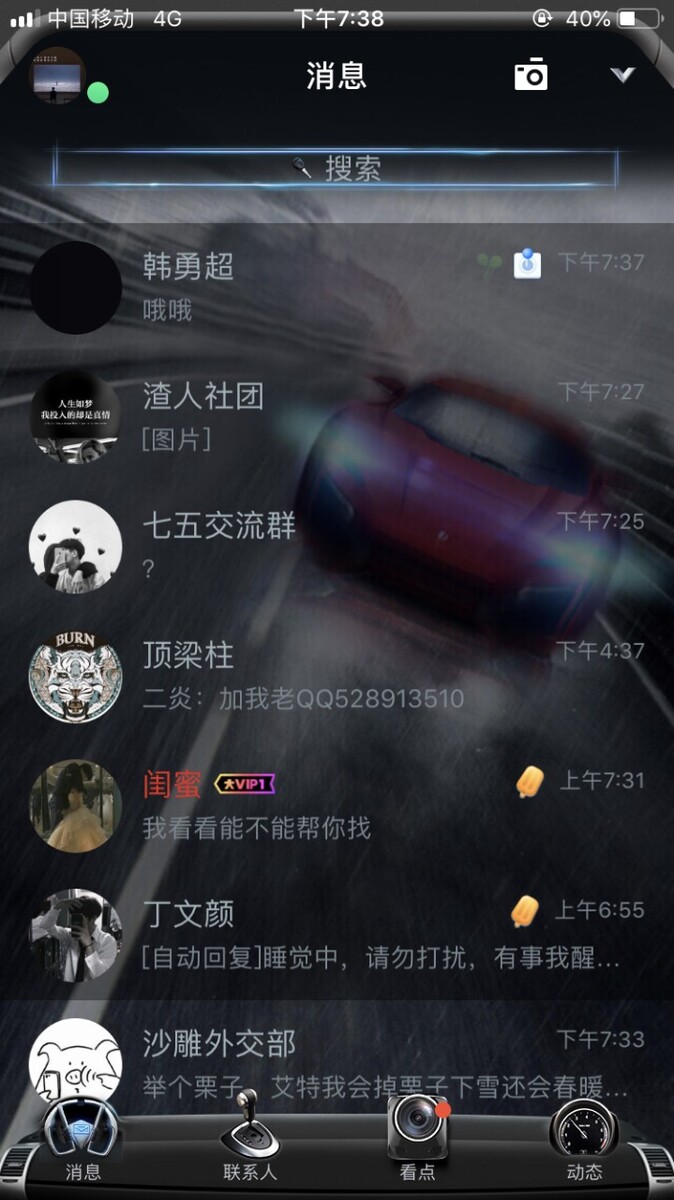Open the profile avatar at top left
Image resolution: width=674 pixels, height=1200 pixels.
click(58, 77)
